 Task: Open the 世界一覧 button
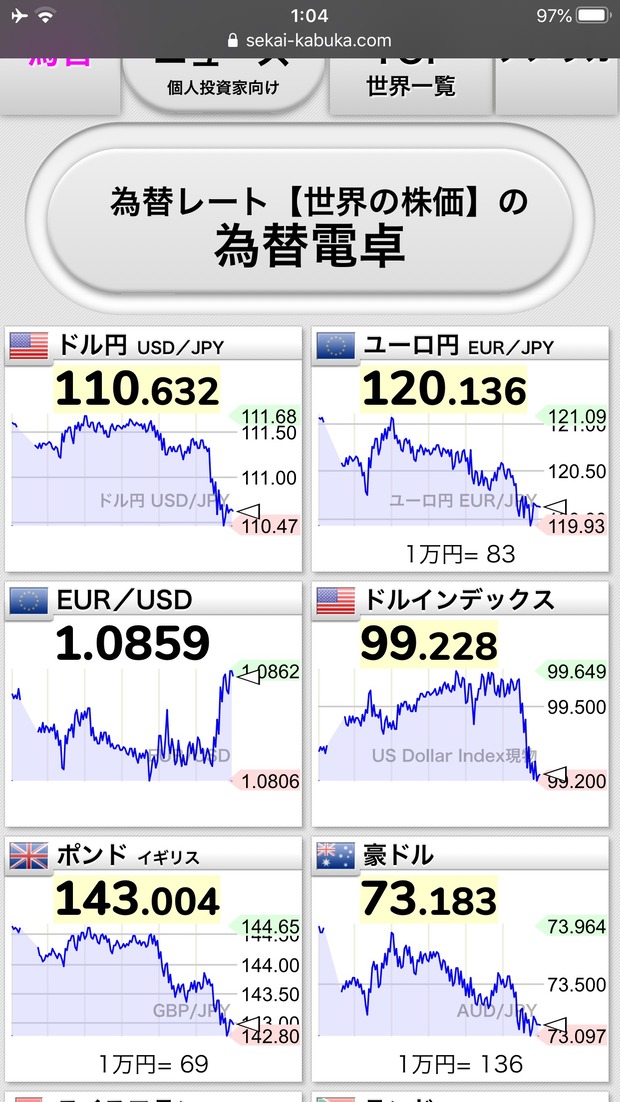[411, 86]
